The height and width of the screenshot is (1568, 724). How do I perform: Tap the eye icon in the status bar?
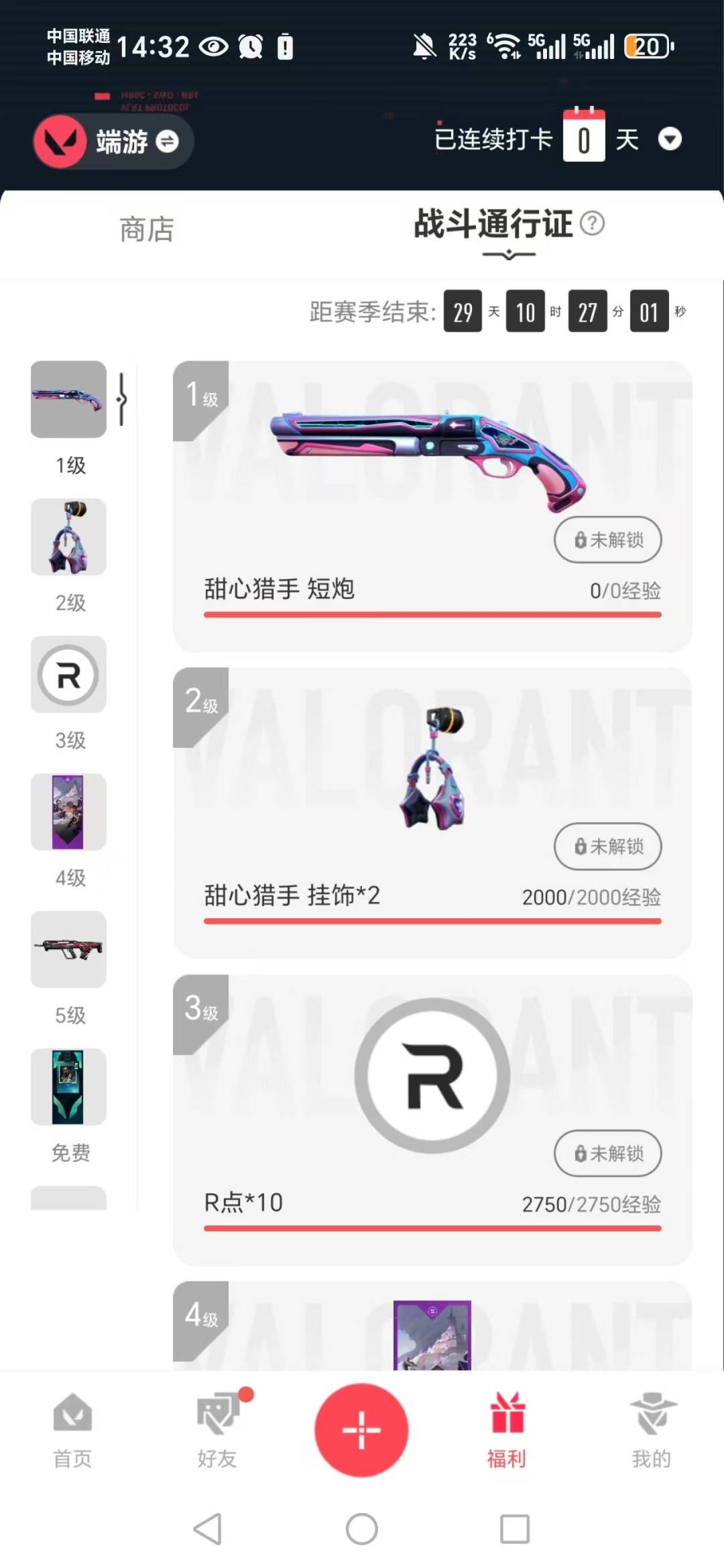213,46
